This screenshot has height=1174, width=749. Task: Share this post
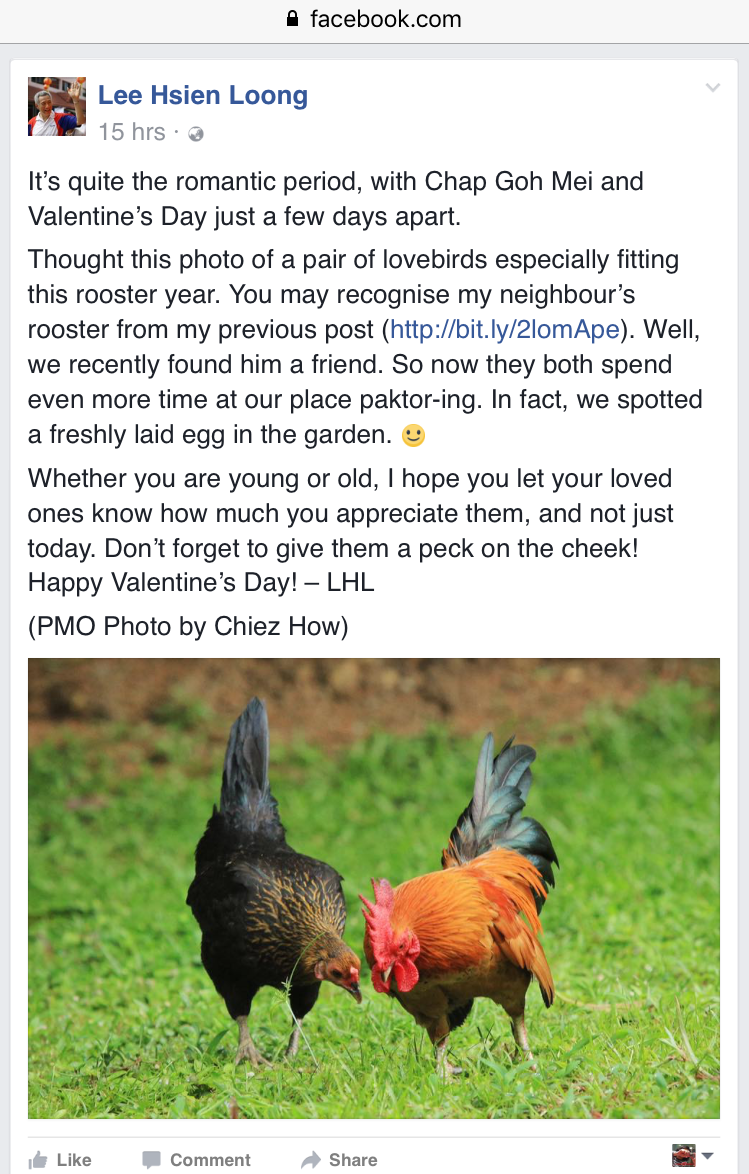339,1159
